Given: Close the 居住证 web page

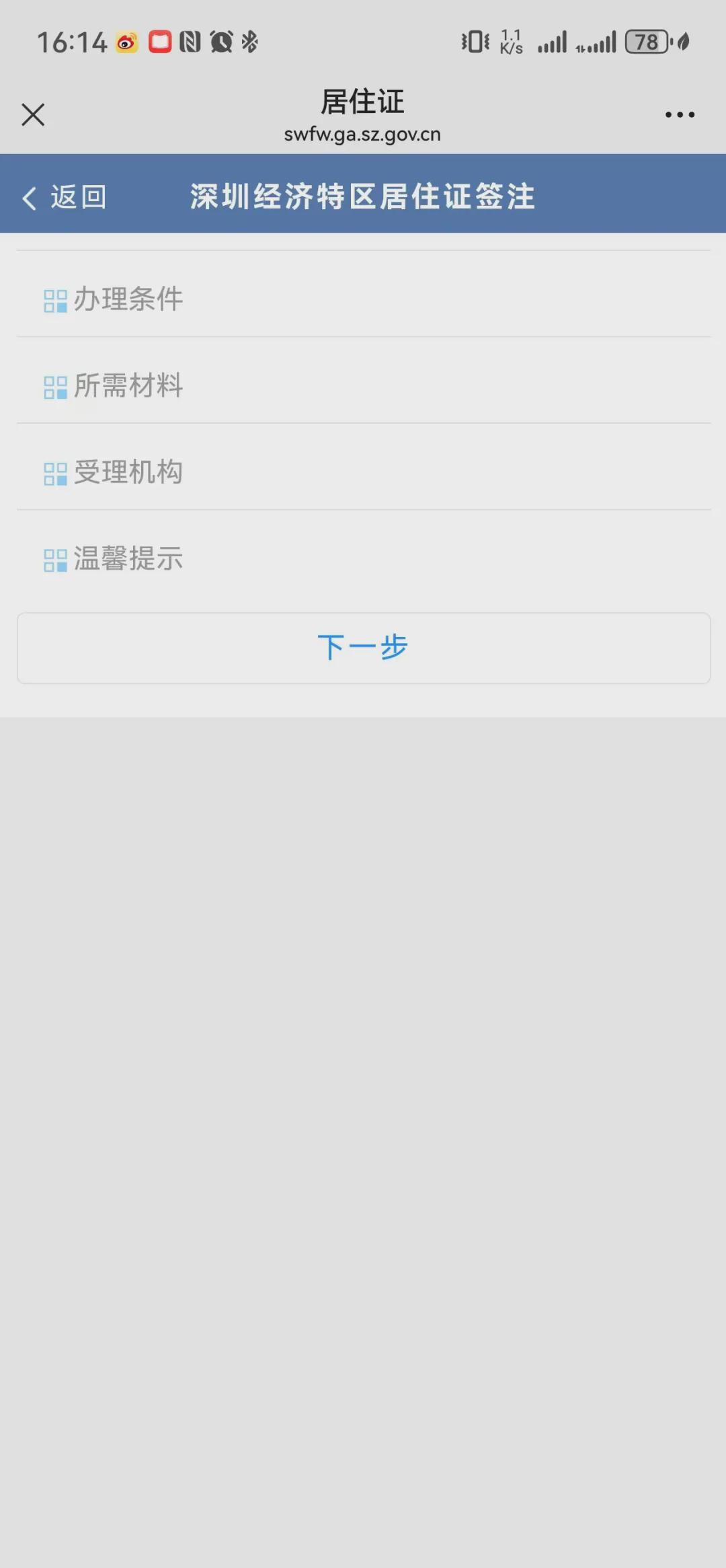Looking at the screenshot, I should [x=33, y=115].
